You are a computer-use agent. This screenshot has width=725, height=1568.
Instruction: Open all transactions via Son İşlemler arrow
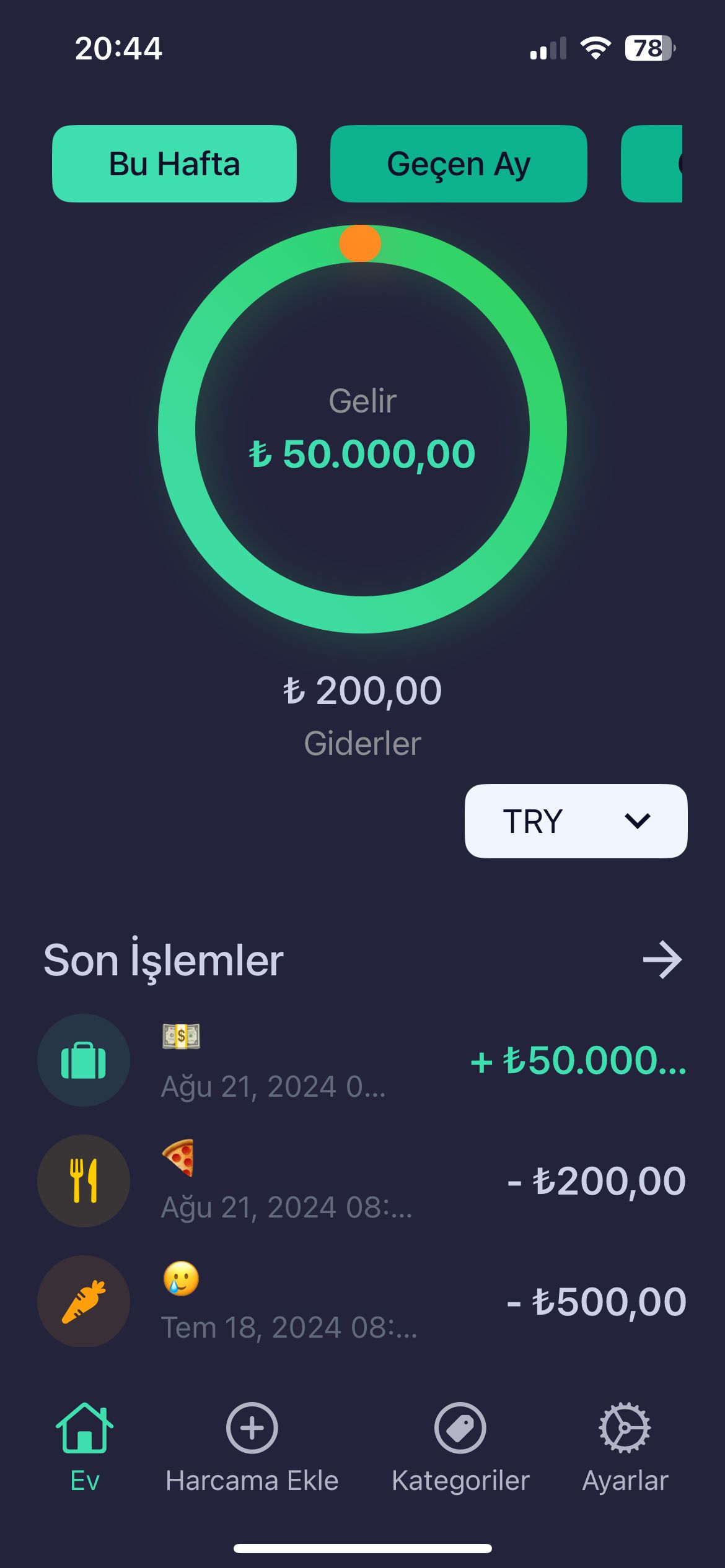pyautogui.click(x=662, y=960)
